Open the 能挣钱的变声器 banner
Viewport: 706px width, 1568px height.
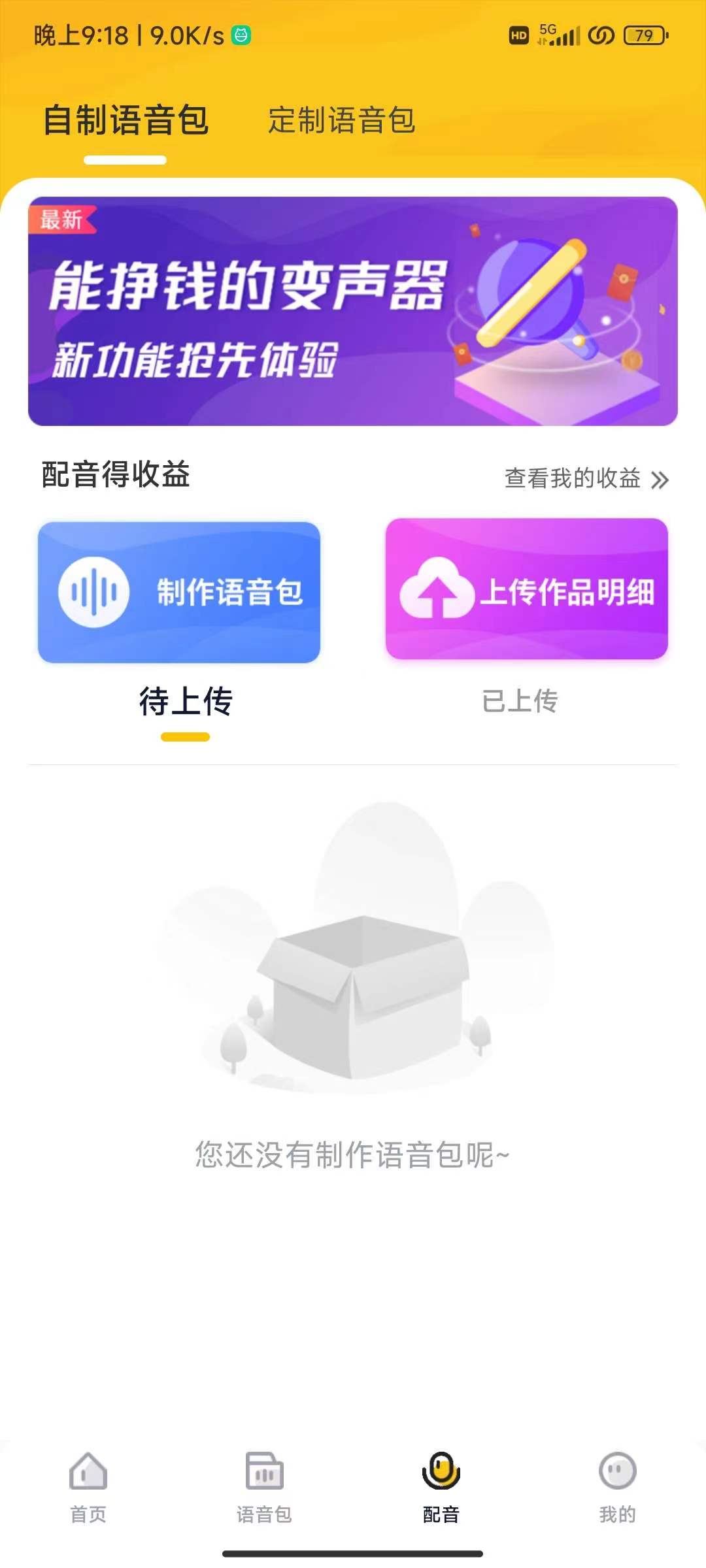coord(353,311)
